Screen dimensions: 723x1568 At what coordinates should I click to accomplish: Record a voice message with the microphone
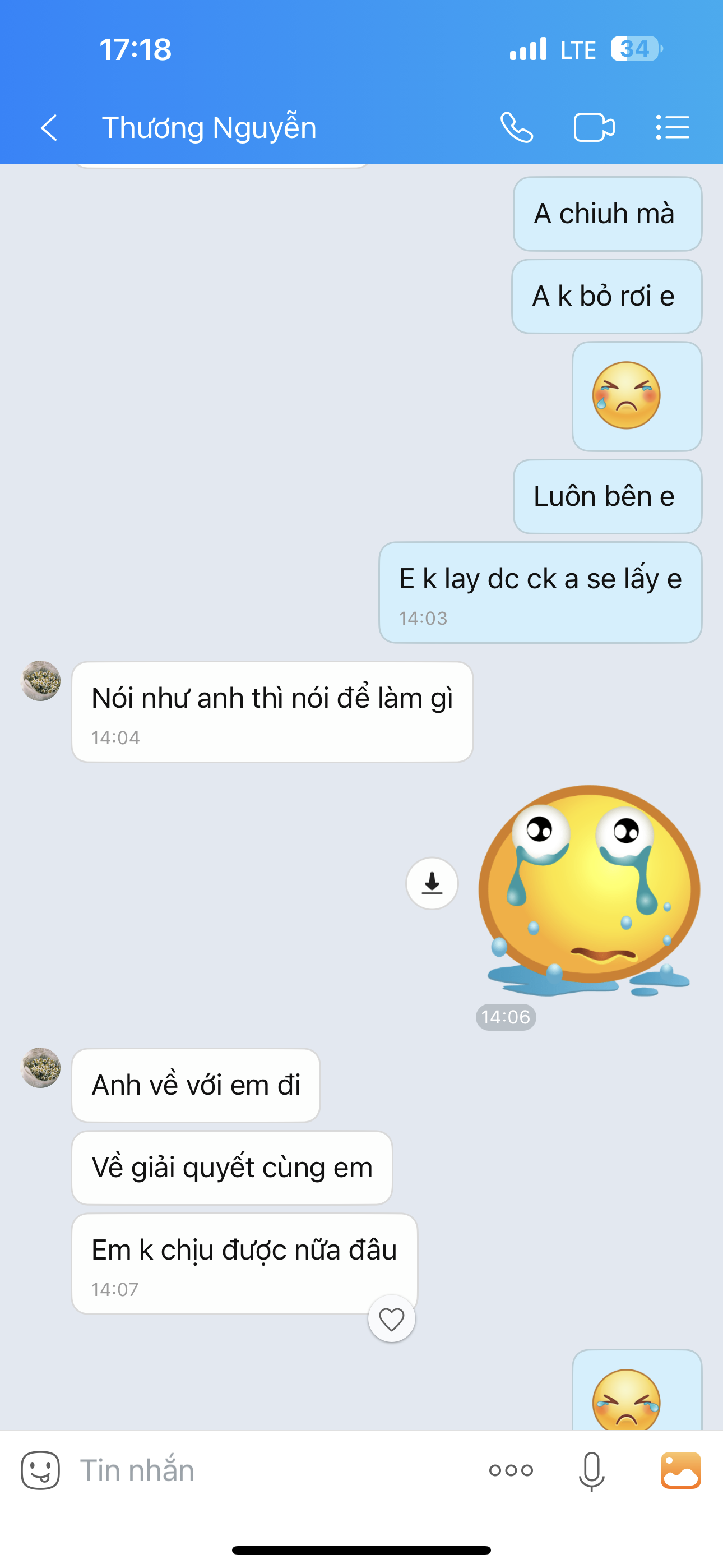(591, 1470)
